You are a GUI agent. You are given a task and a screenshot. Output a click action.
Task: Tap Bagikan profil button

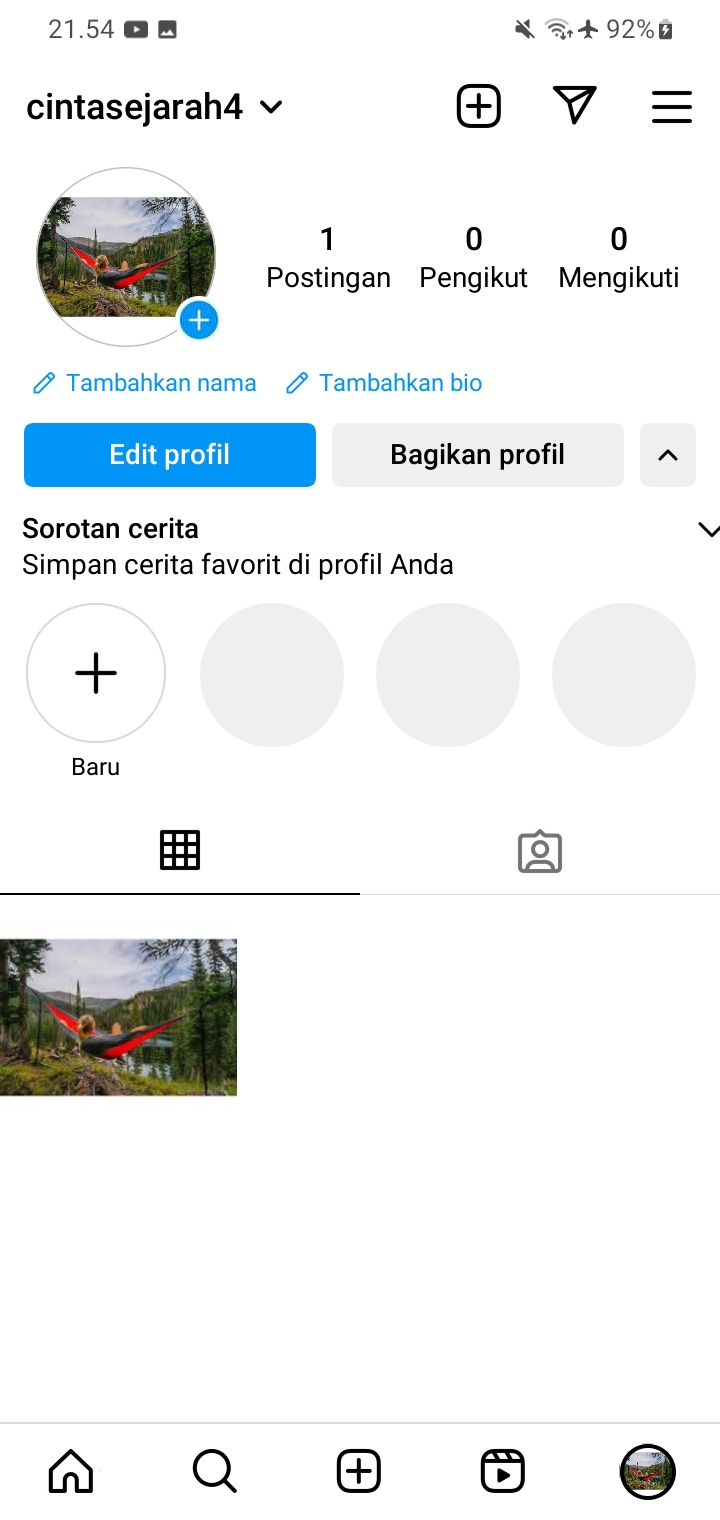477,455
